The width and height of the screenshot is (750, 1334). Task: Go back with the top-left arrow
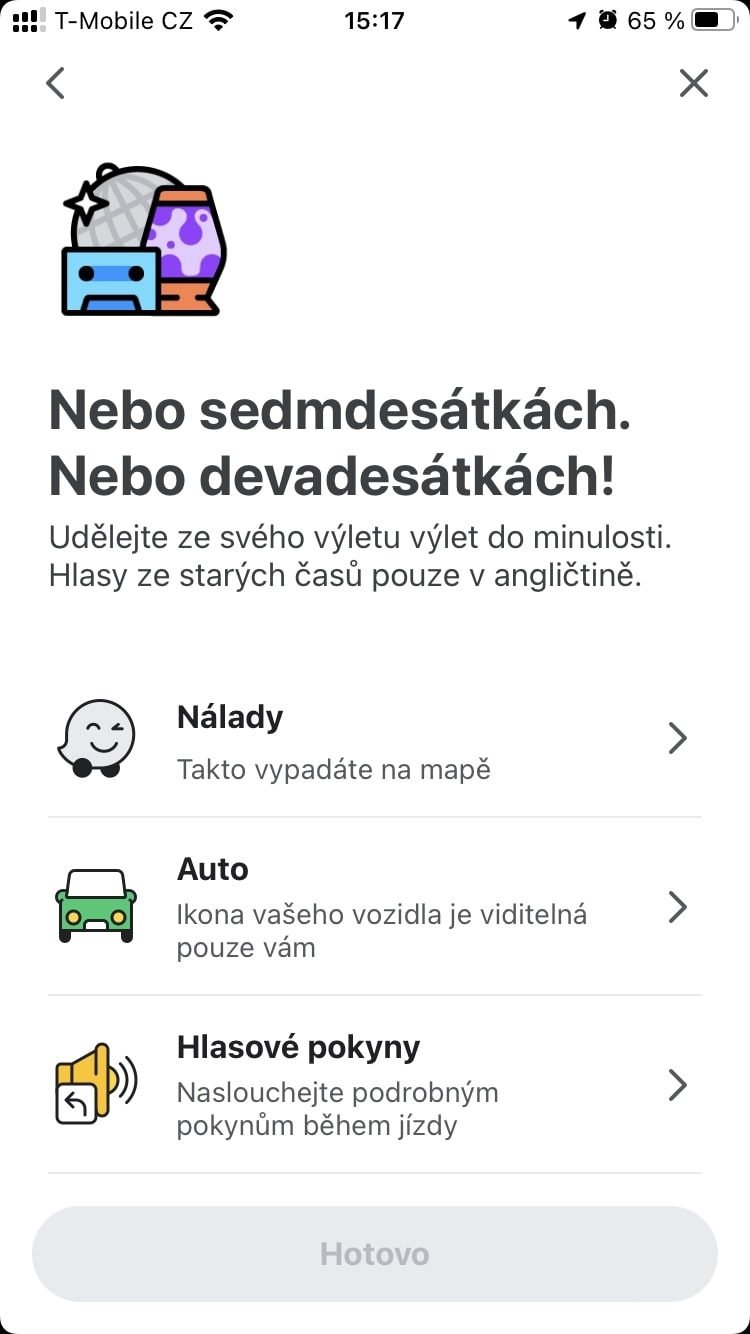tap(55, 83)
